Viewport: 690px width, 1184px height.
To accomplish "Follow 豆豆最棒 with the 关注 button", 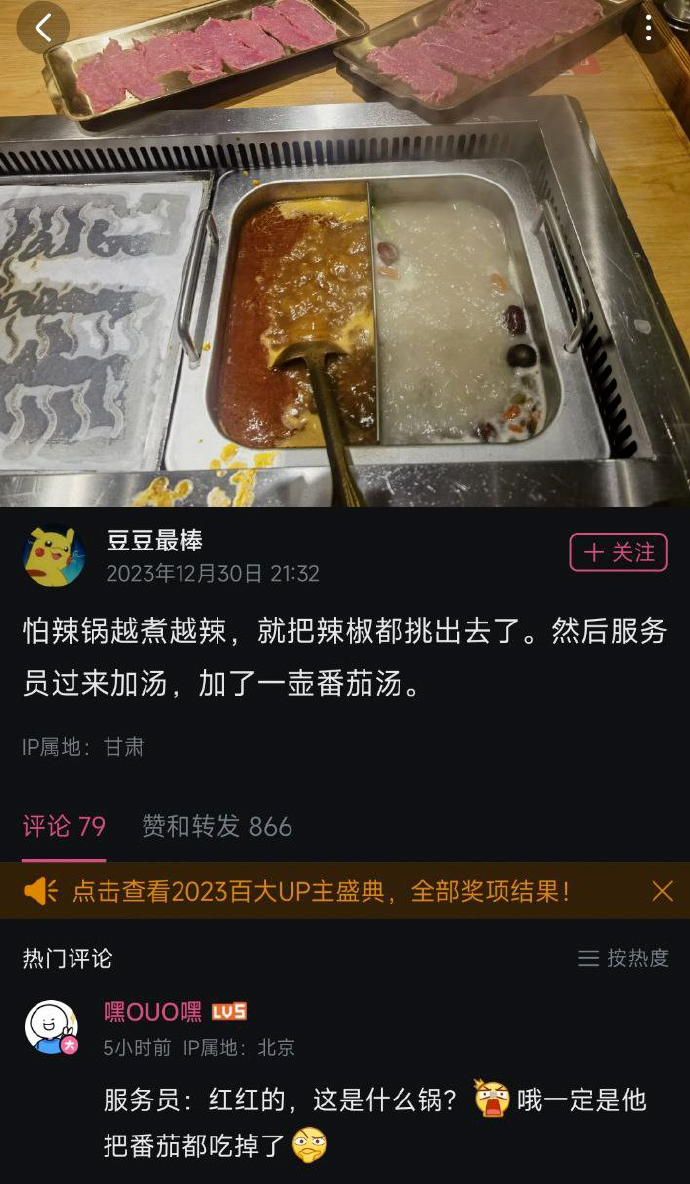I will point(618,552).
